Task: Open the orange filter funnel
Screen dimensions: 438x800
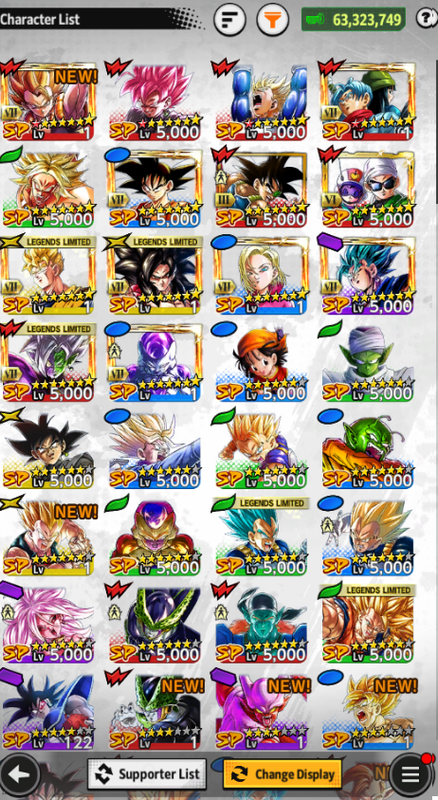Action: click(273, 19)
